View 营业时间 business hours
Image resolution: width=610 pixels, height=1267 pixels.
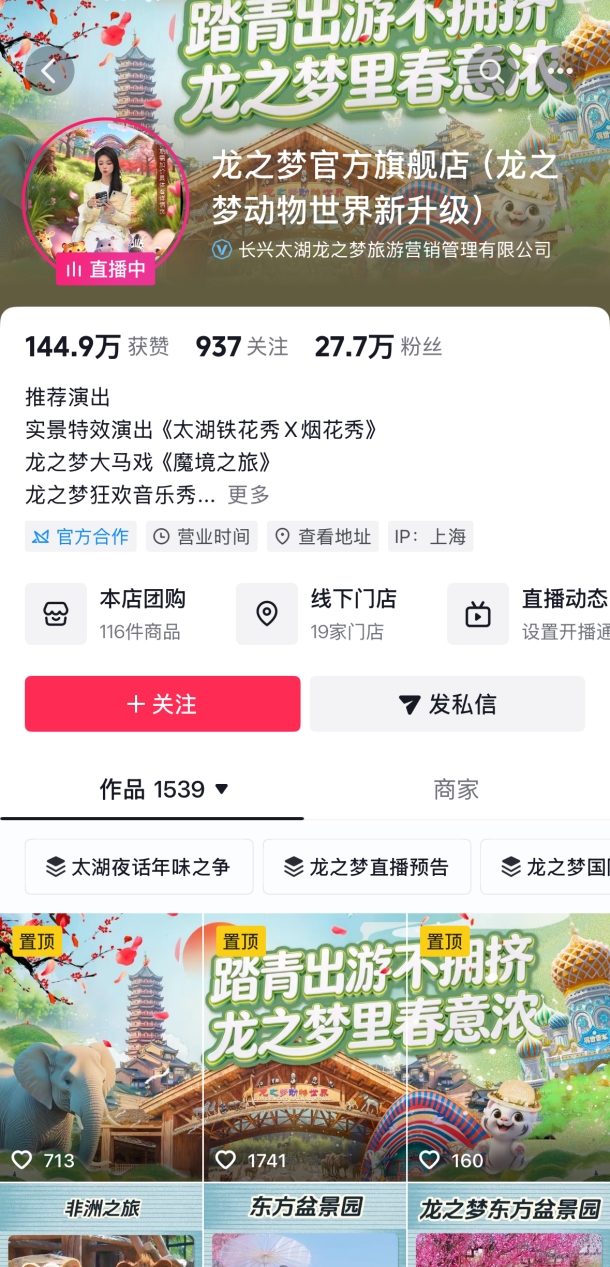[x=201, y=537]
